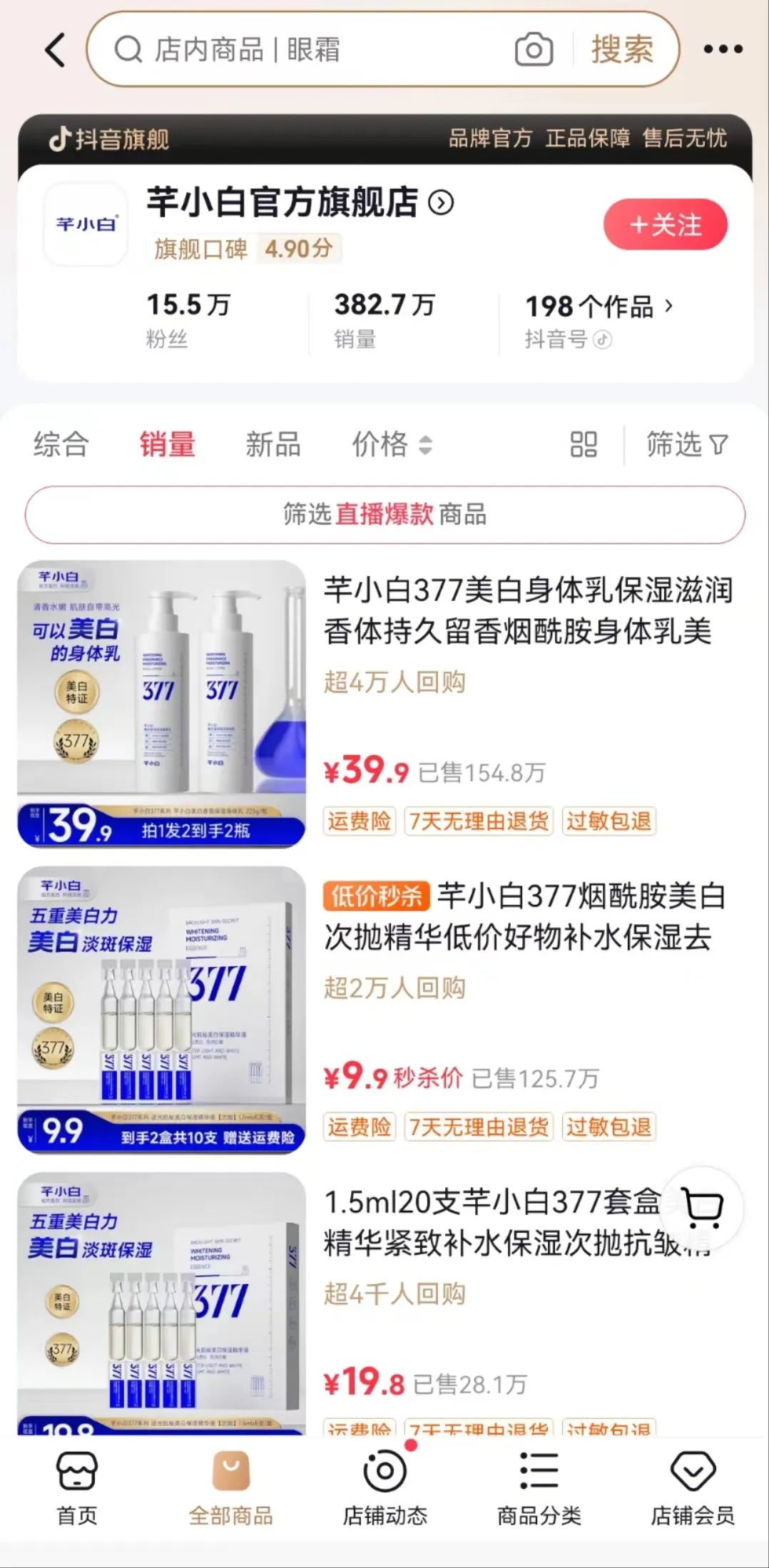View the store's 198个作品

(598, 307)
